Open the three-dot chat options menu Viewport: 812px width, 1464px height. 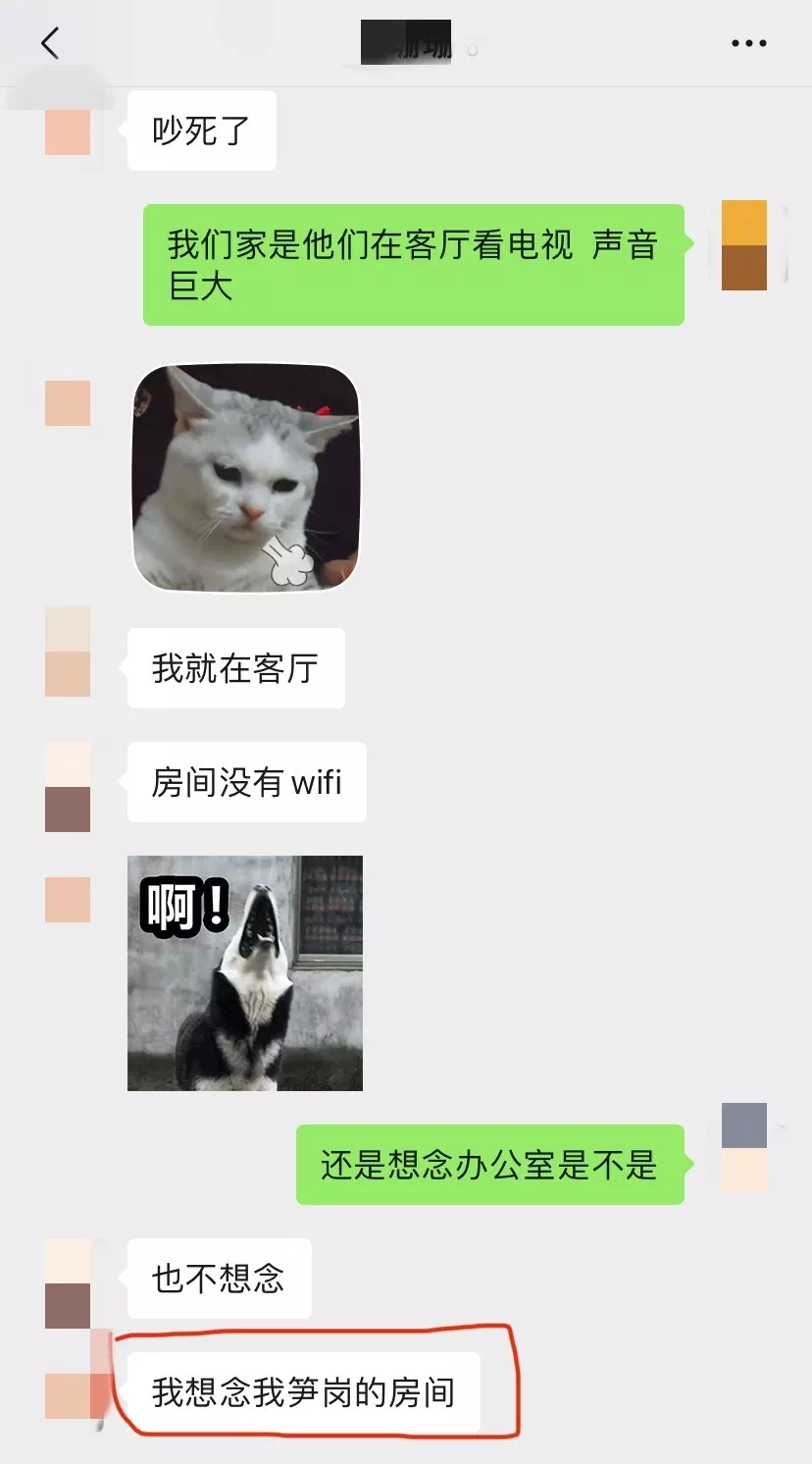[x=749, y=43]
